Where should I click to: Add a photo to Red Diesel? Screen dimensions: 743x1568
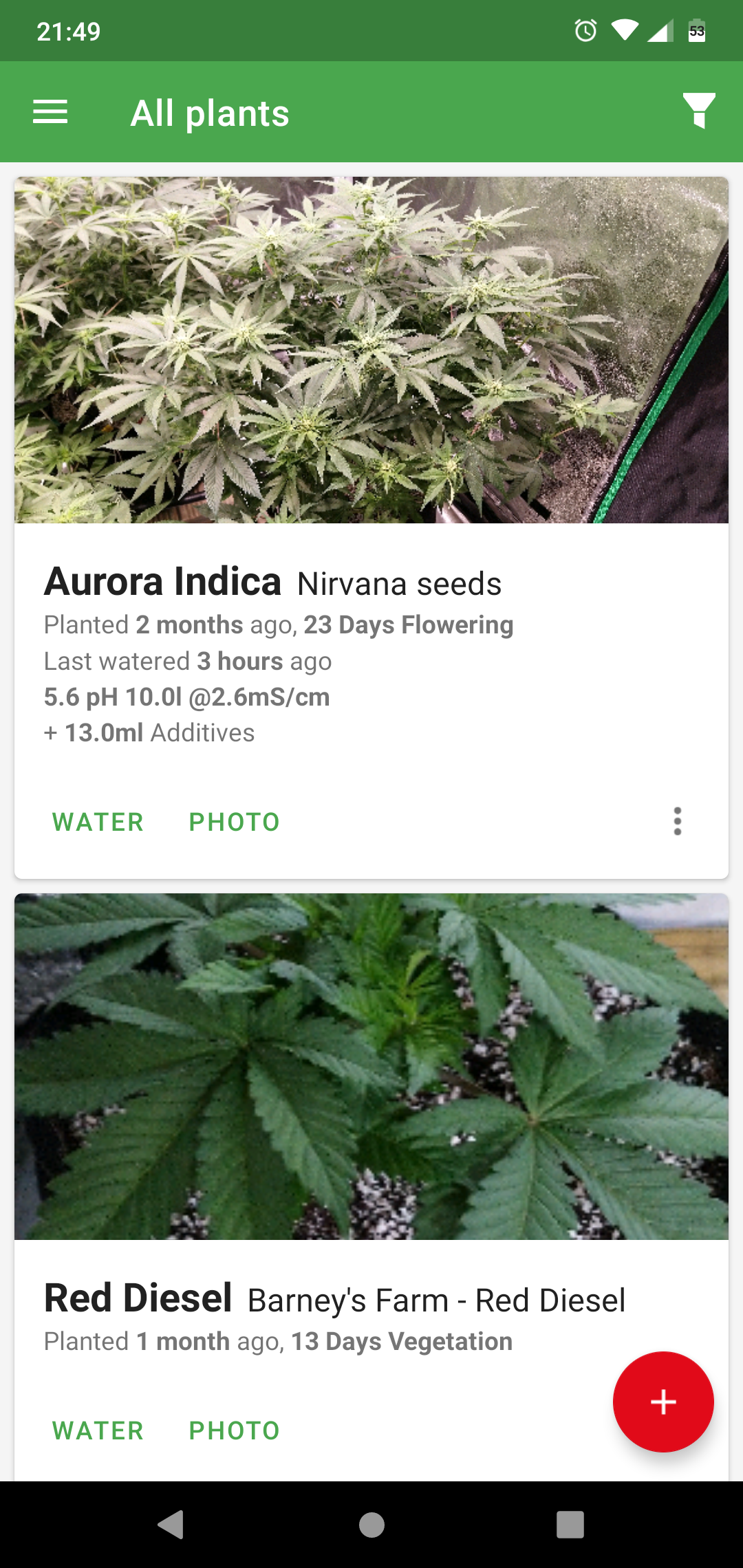[x=234, y=1430]
